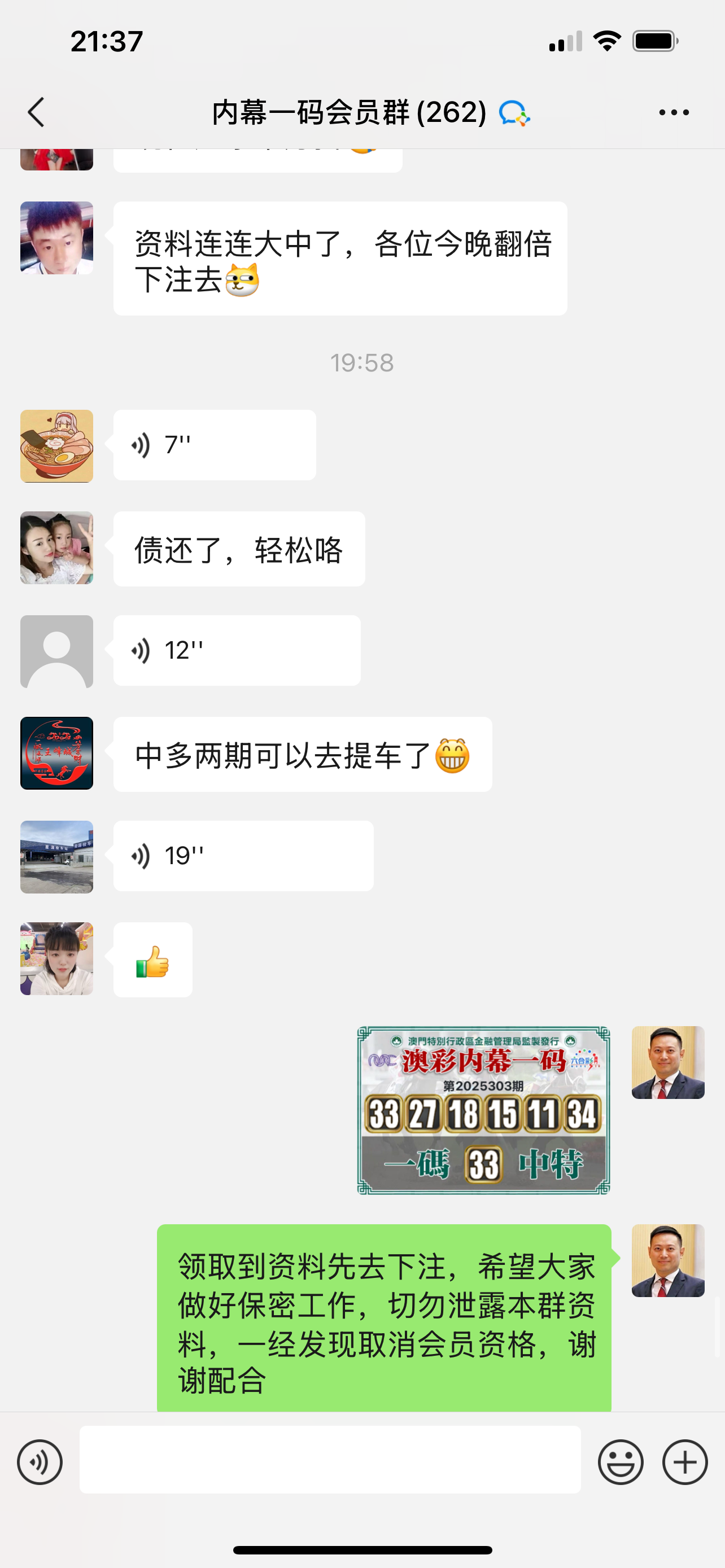Play the 12'' voice message
This screenshot has height=1568, width=725.
pos(236,651)
